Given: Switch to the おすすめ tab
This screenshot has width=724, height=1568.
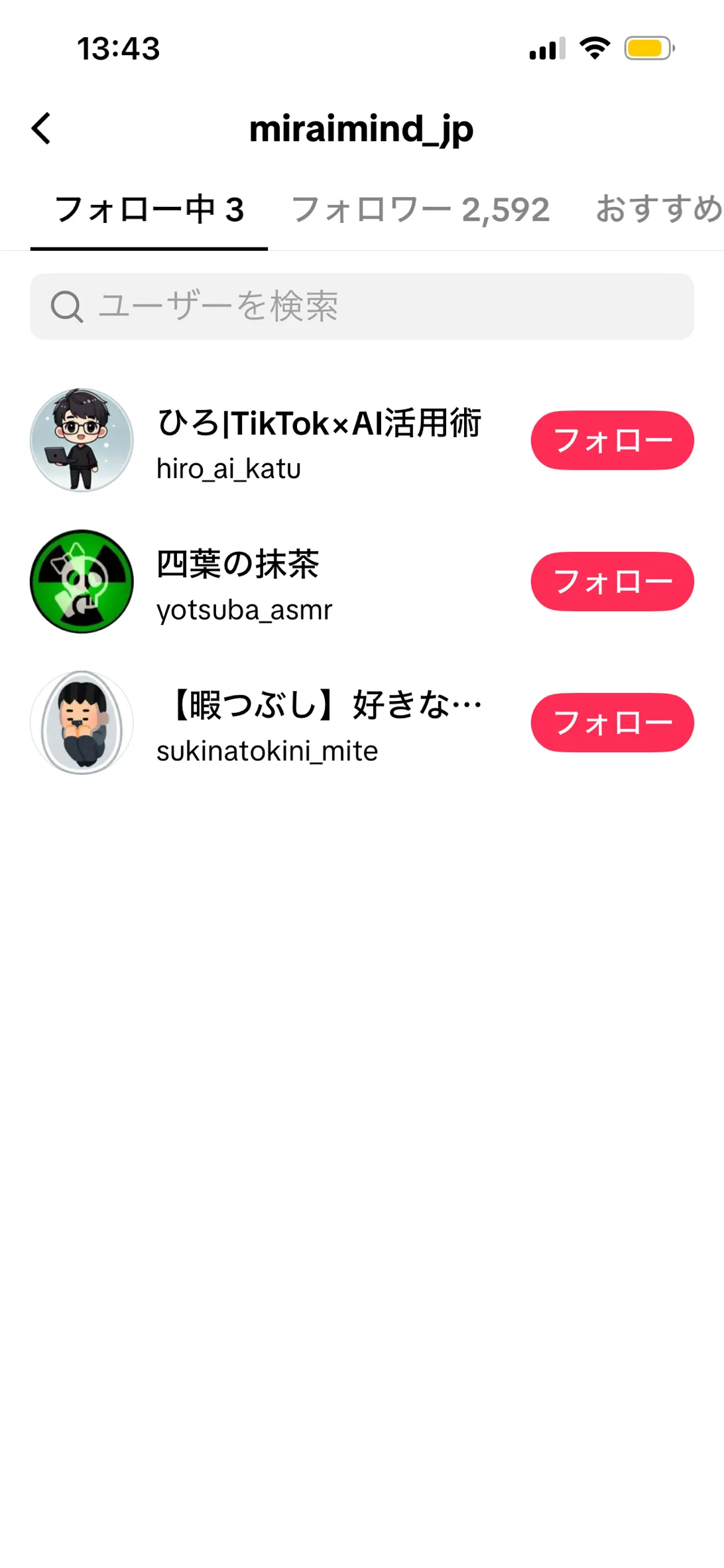Looking at the screenshot, I should [x=658, y=210].
